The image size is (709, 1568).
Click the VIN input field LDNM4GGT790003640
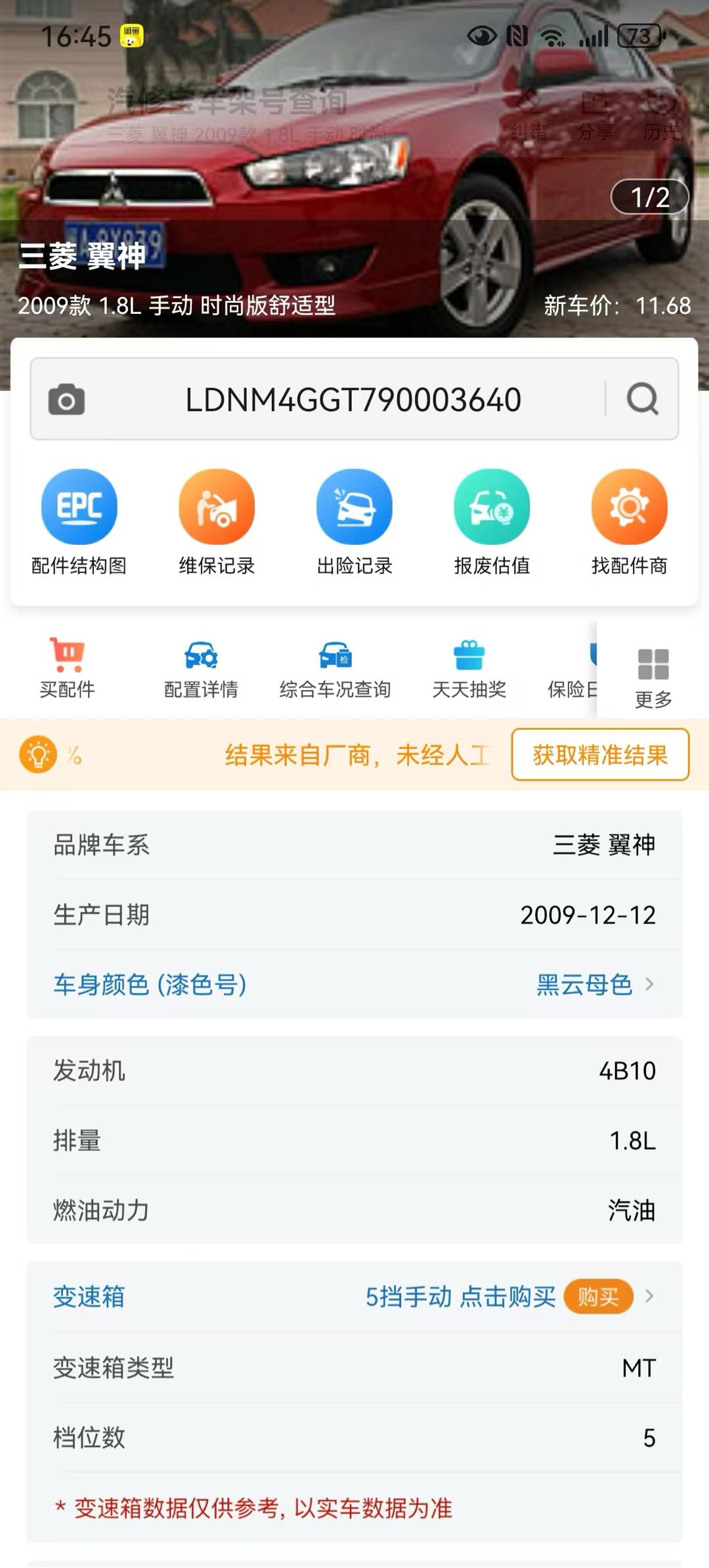coord(354,399)
